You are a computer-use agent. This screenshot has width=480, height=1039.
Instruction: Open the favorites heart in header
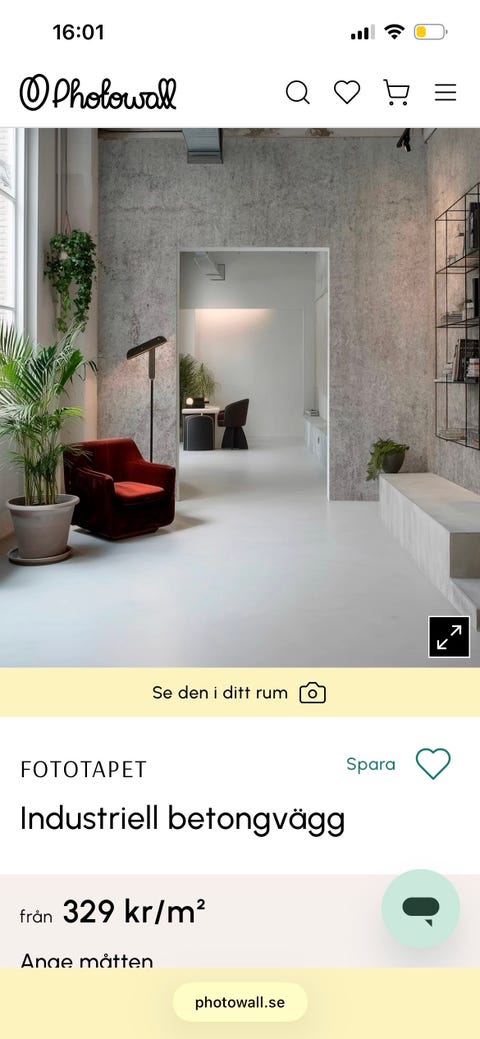(347, 92)
